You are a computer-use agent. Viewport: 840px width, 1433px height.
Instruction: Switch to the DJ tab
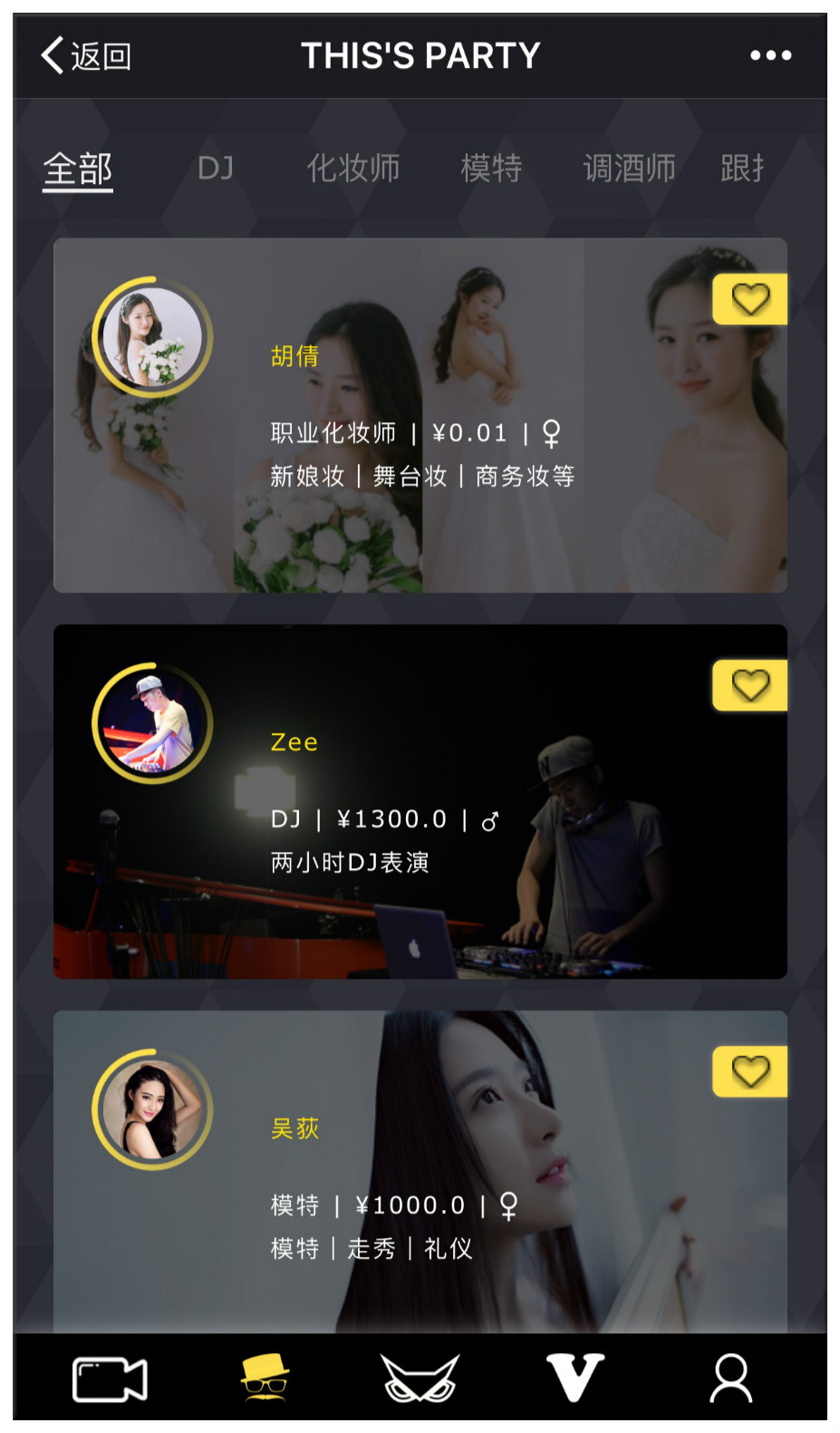point(216,169)
